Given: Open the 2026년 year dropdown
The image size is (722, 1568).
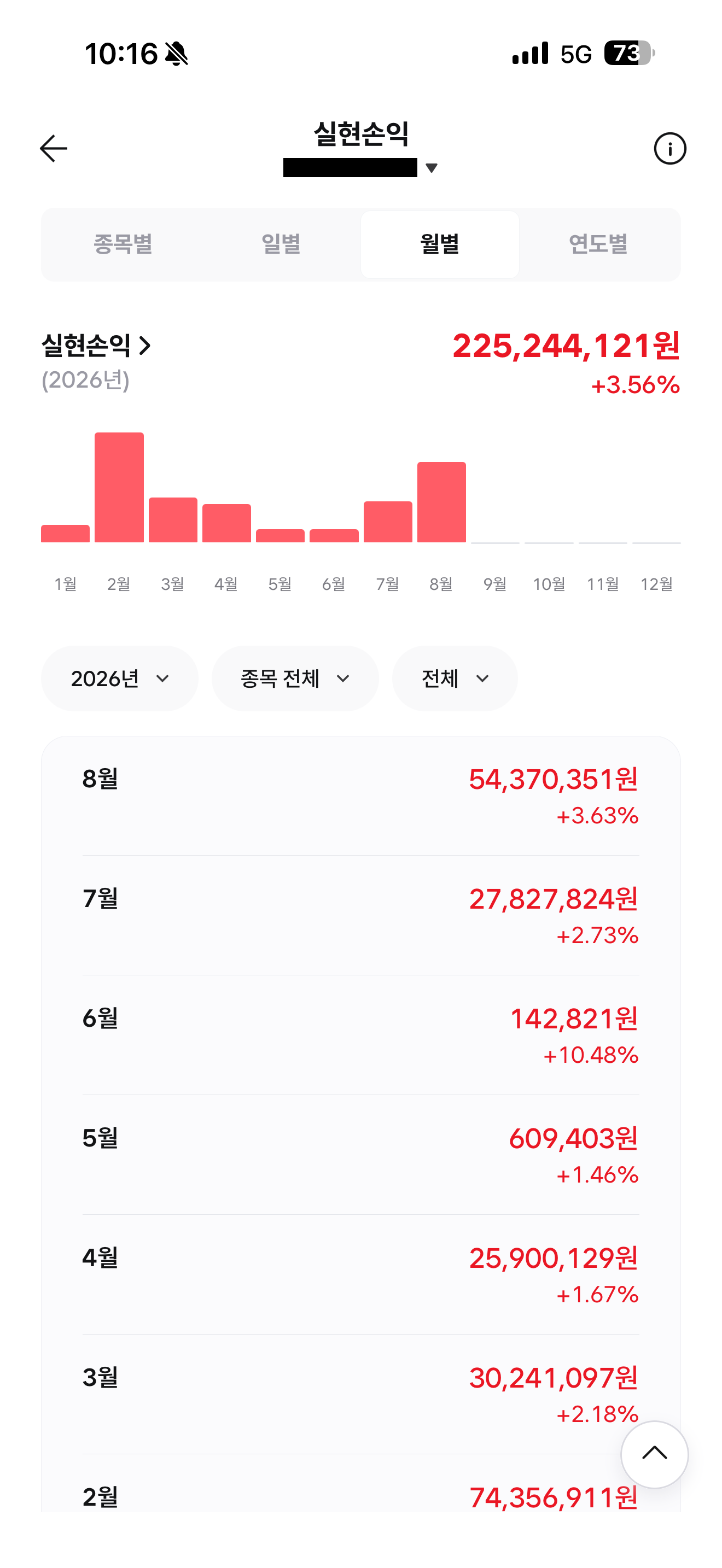Looking at the screenshot, I should (x=119, y=678).
